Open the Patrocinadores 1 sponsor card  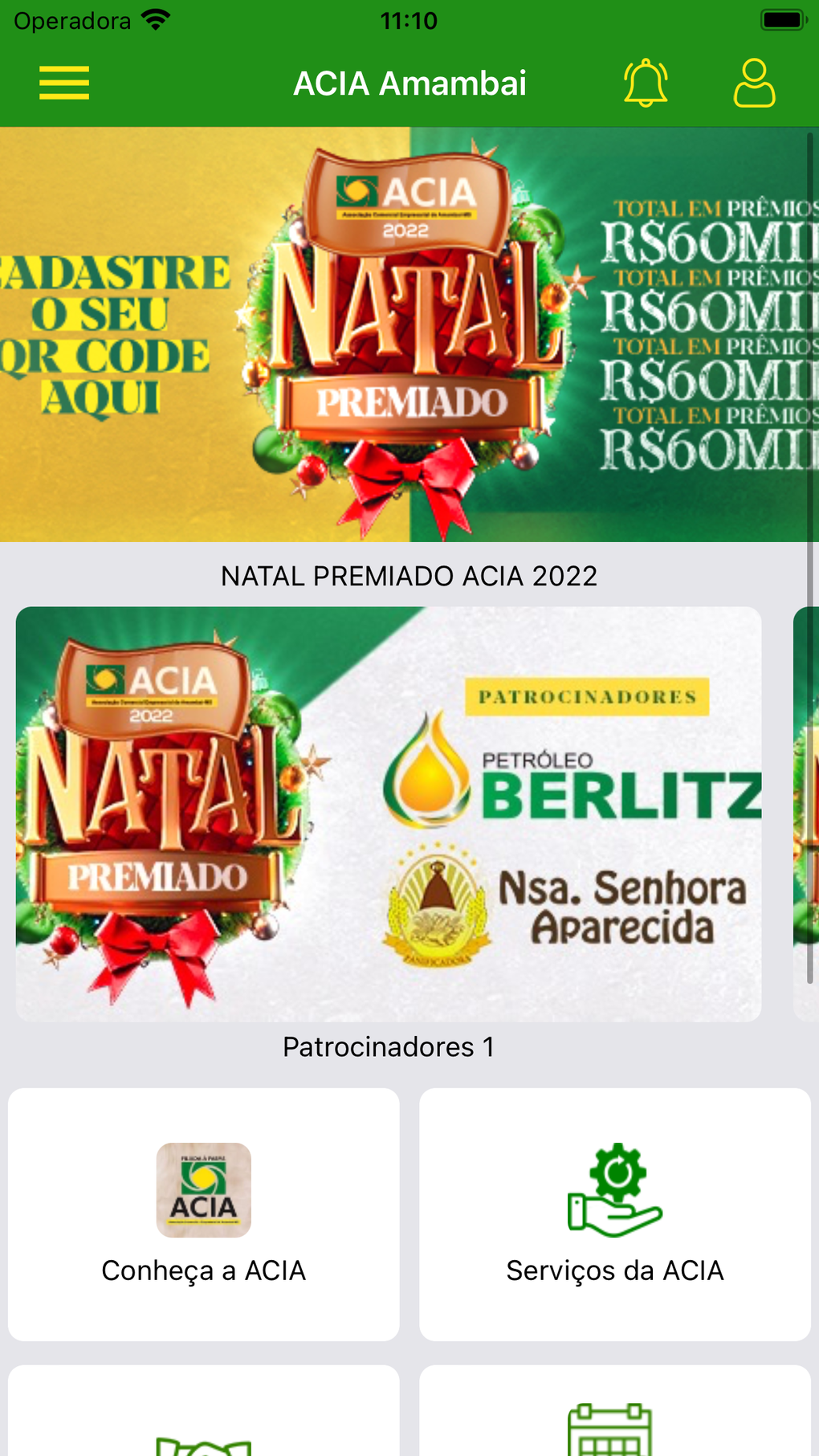pyautogui.click(x=388, y=814)
